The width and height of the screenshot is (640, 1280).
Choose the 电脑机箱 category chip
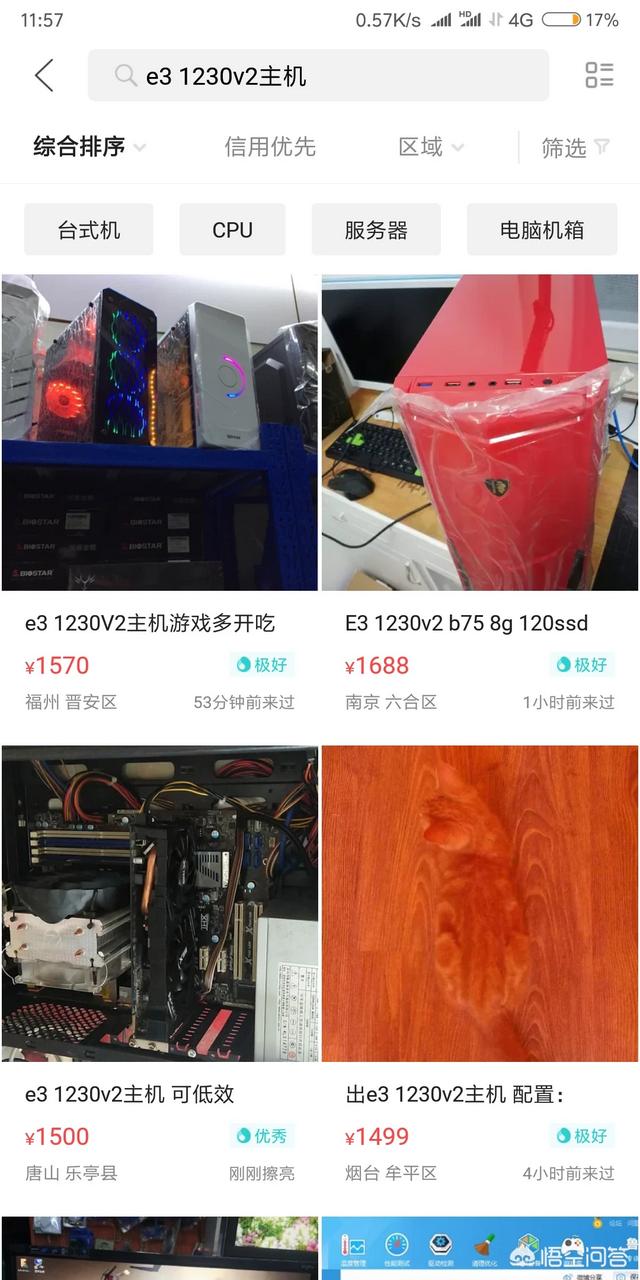tap(542, 229)
